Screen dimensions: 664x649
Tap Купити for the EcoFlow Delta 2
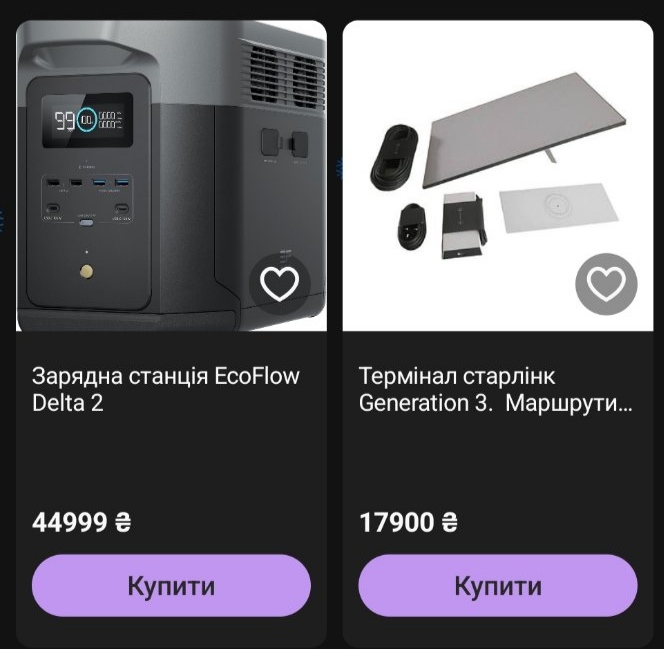coord(171,586)
